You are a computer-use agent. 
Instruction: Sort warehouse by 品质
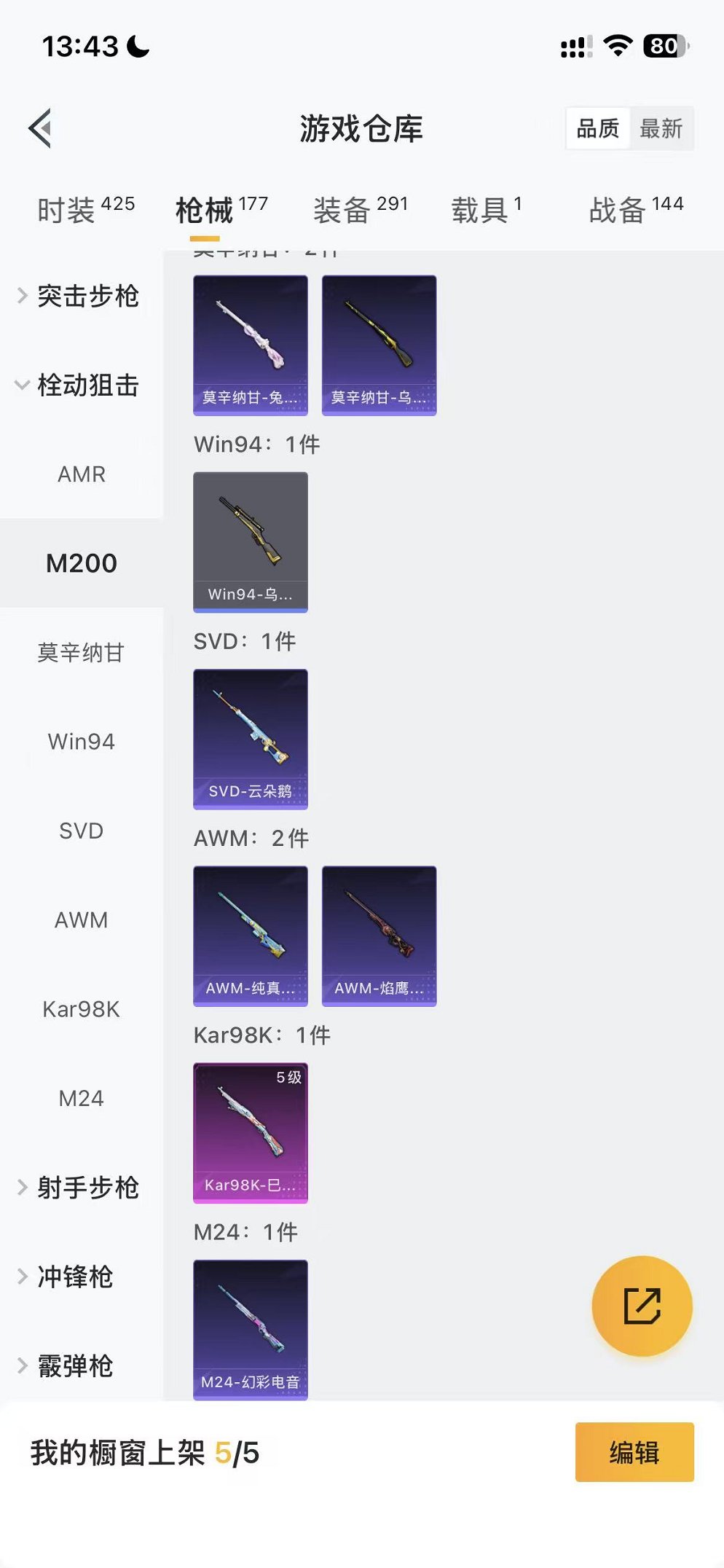pyautogui.click(x=597, y=129)
